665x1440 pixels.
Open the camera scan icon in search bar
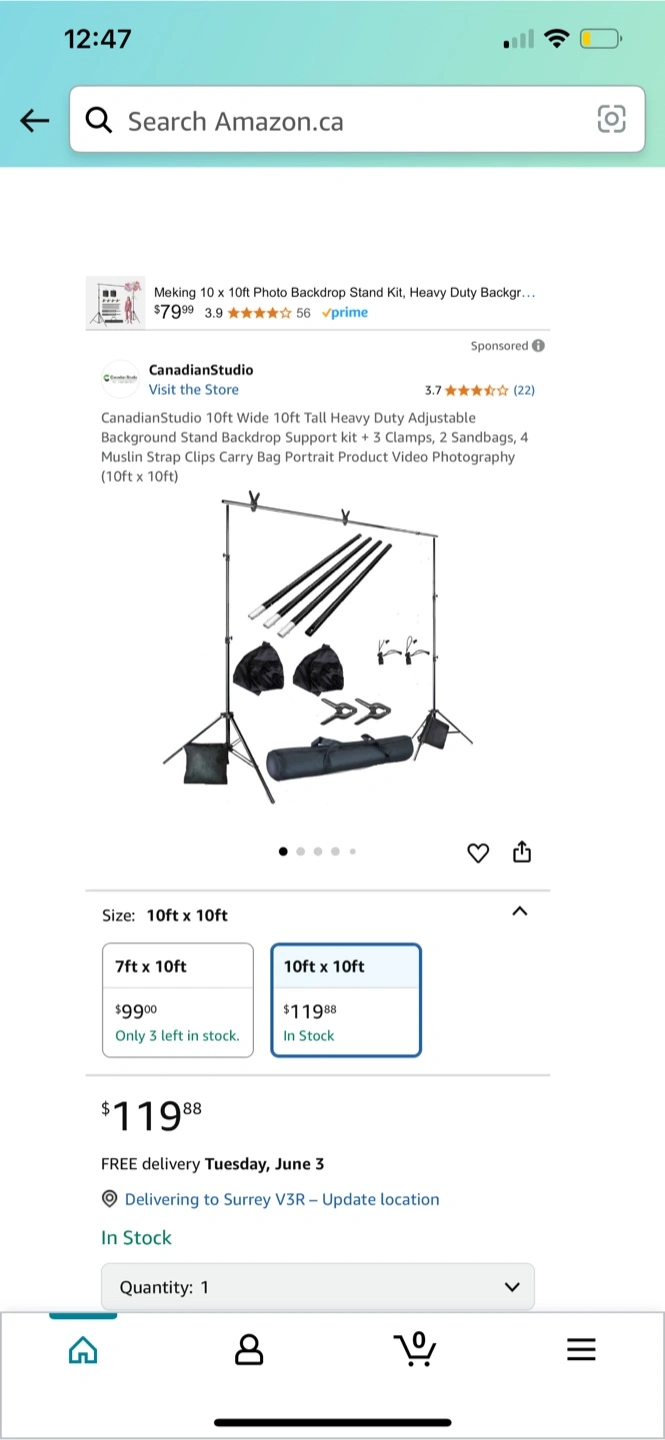611,120
